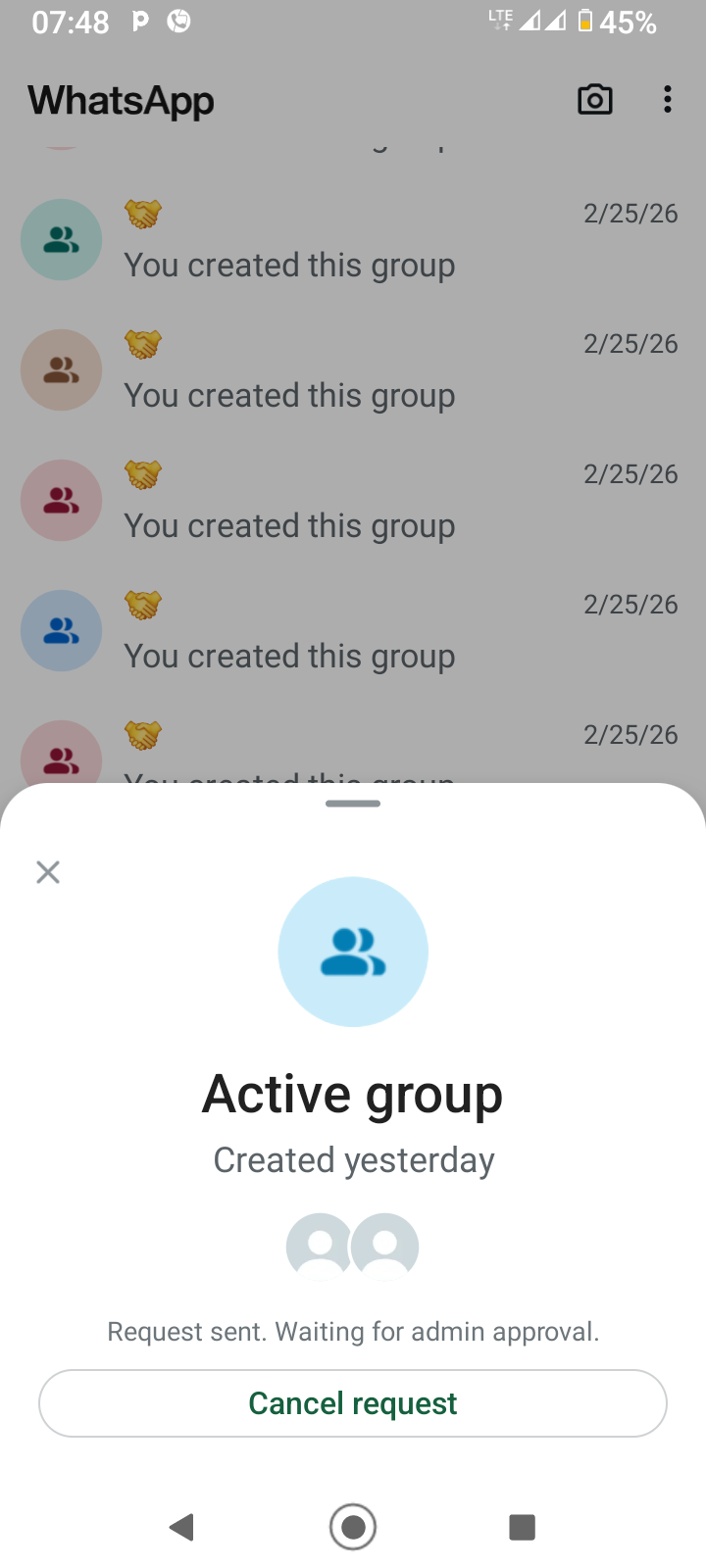The width and height of the screenshot is (706, 1568).
Task: Go to the home screen
Action: (353, 1526)
